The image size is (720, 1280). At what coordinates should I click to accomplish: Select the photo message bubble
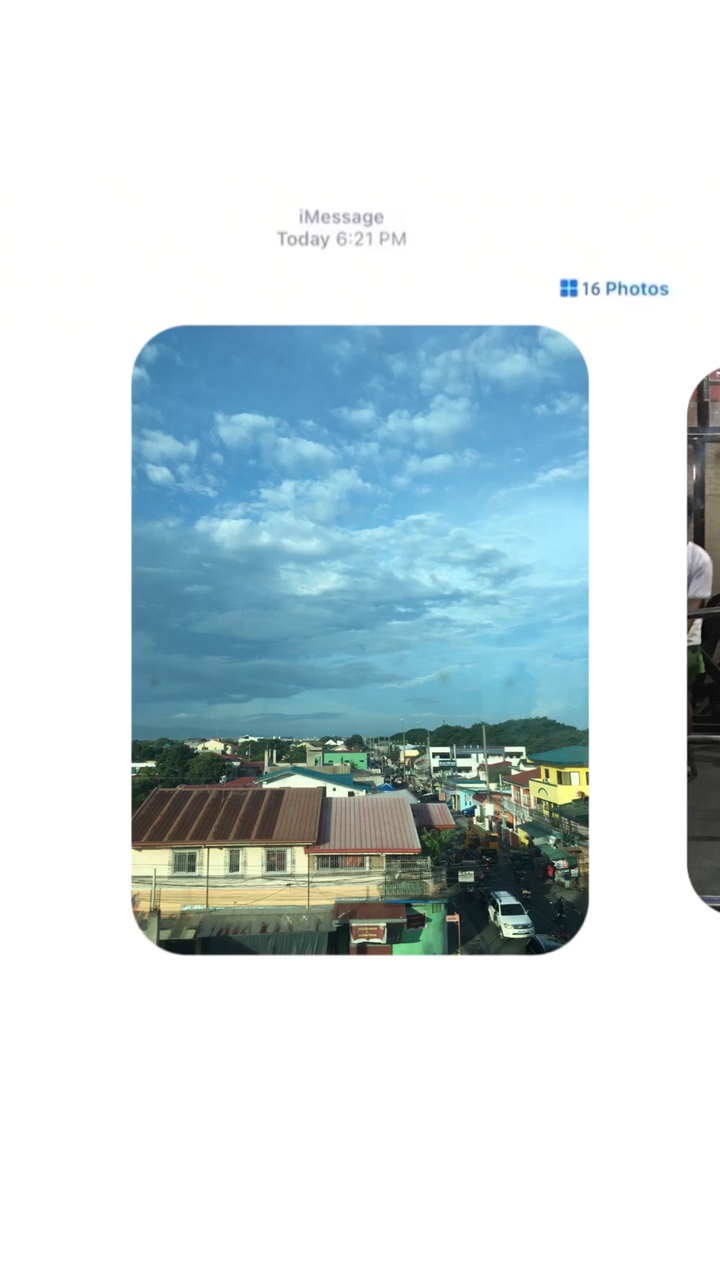click(360, 640)
